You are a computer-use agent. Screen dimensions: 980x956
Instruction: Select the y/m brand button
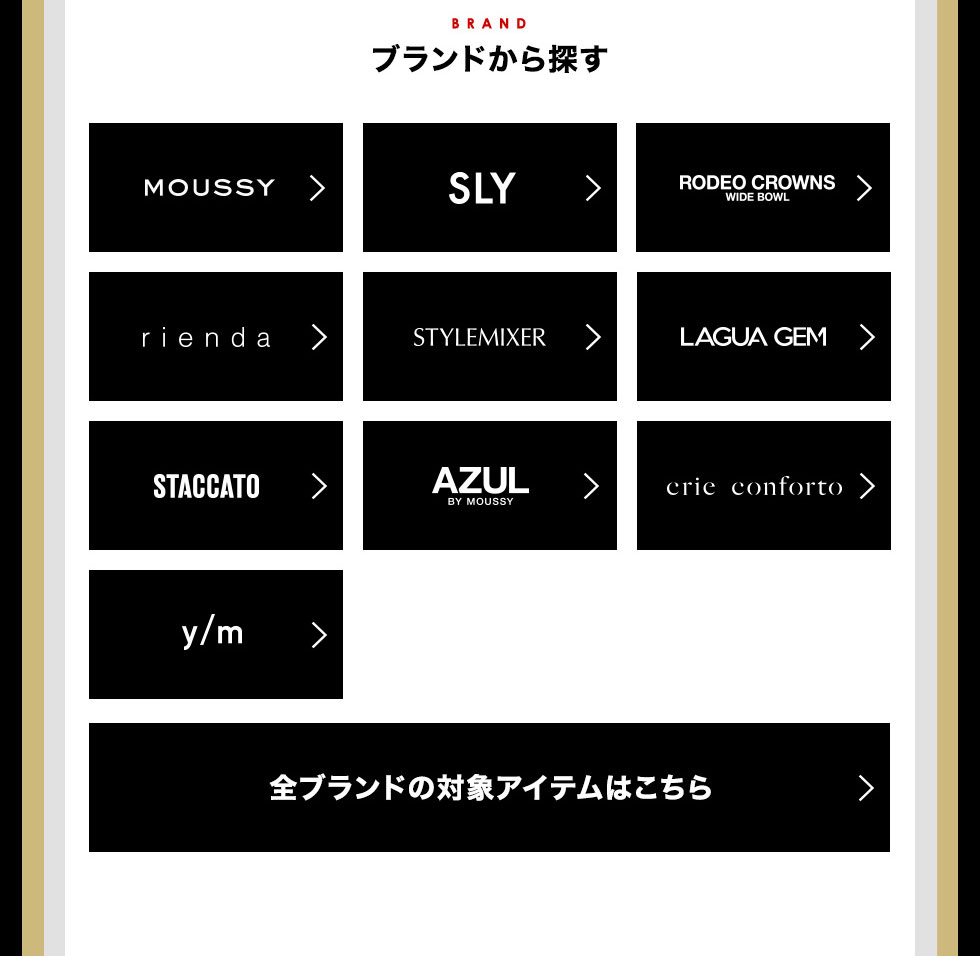click(x=216, y=635)
